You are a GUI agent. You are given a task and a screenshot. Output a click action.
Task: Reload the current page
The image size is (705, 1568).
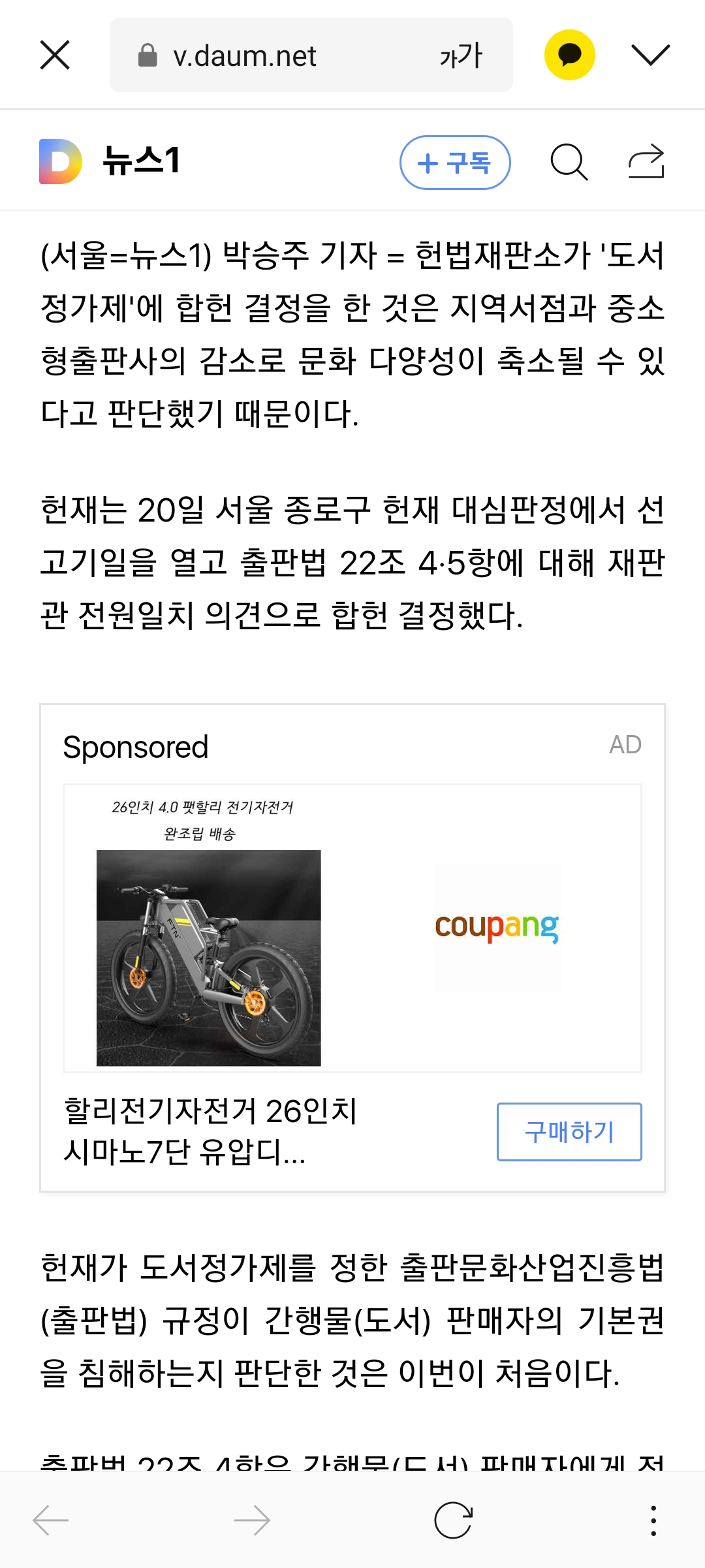453,1520
